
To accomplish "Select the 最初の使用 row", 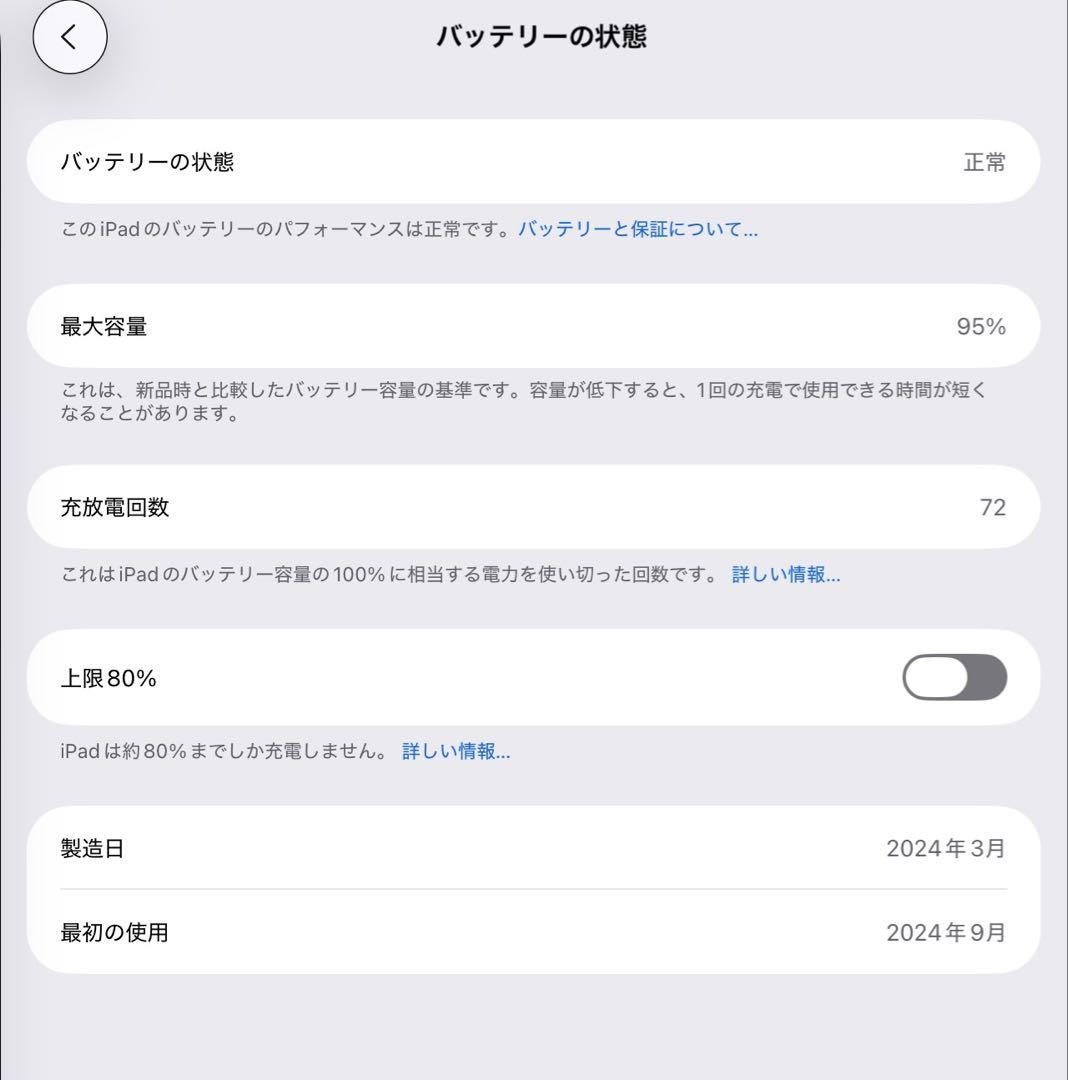I will tap(534, 932).
